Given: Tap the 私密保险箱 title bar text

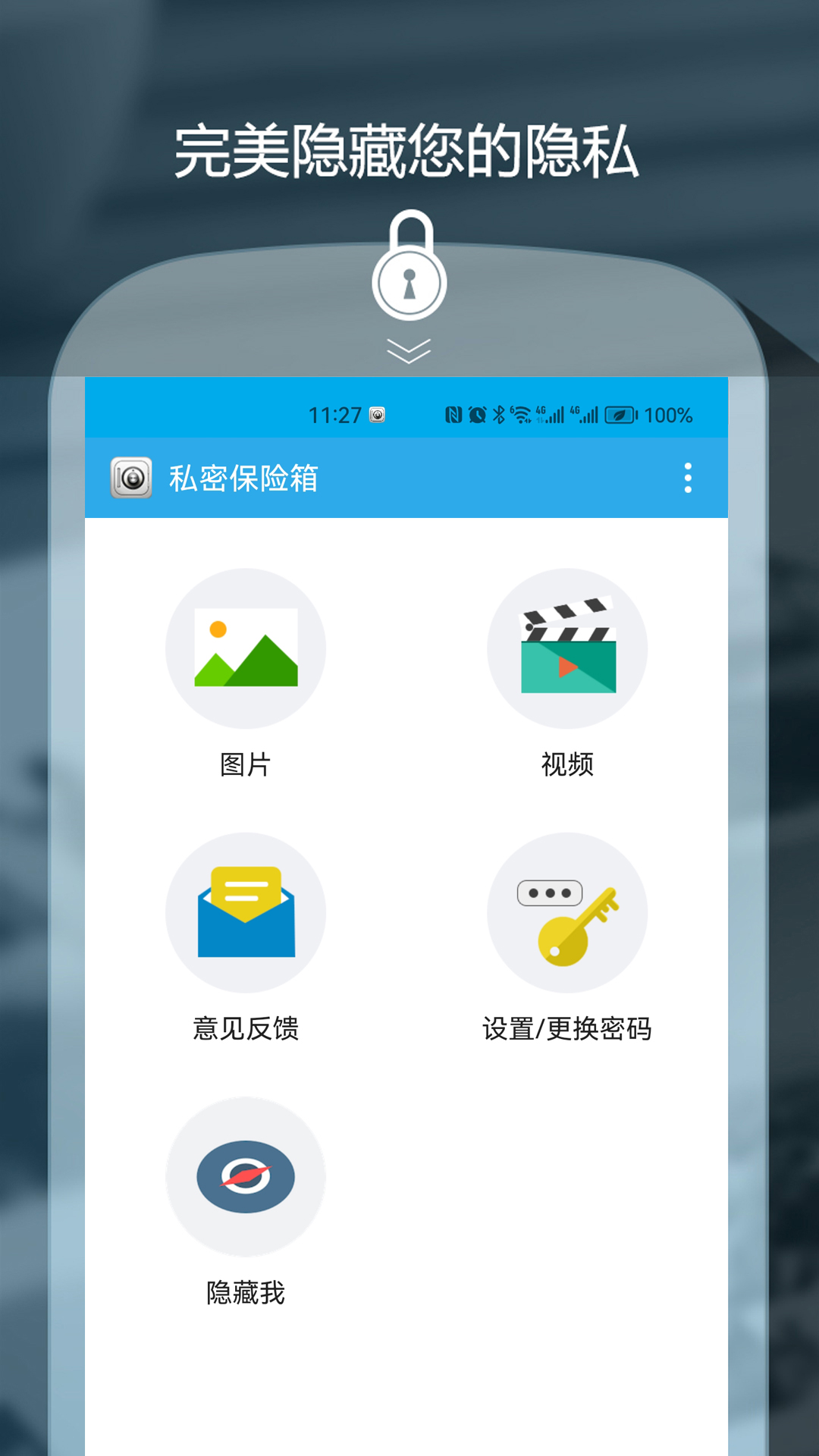Looking at the screenshot, I should coord(244,478).
